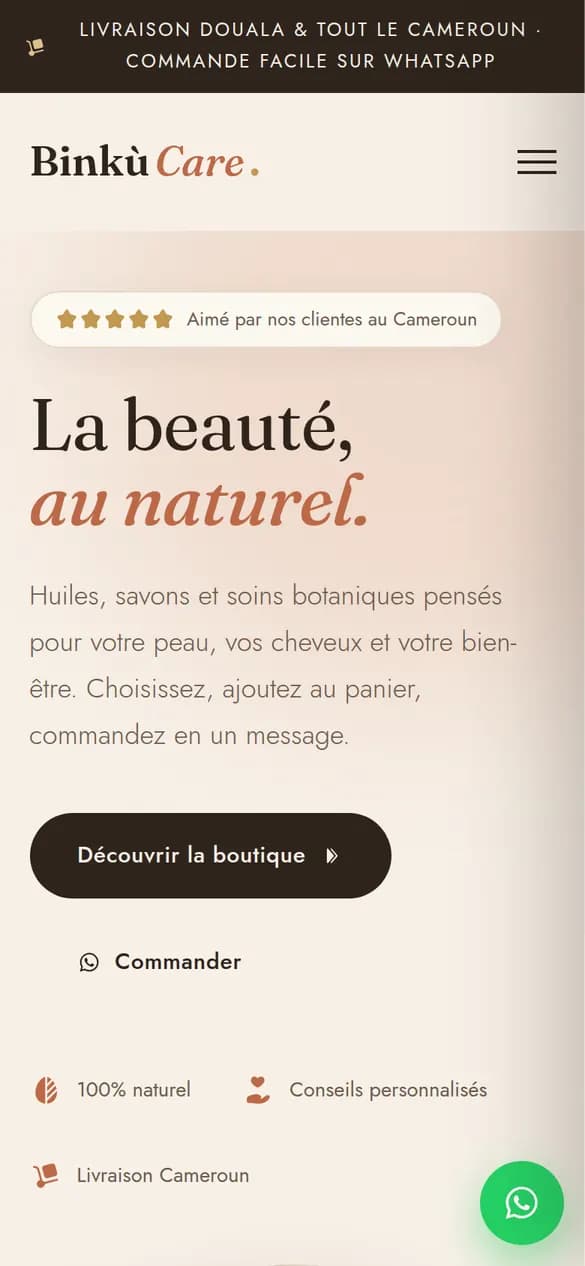Open the floating WhatsApp chat button
The image size is (585, 1266).
pyautogui.click(x=522, y=1203)
